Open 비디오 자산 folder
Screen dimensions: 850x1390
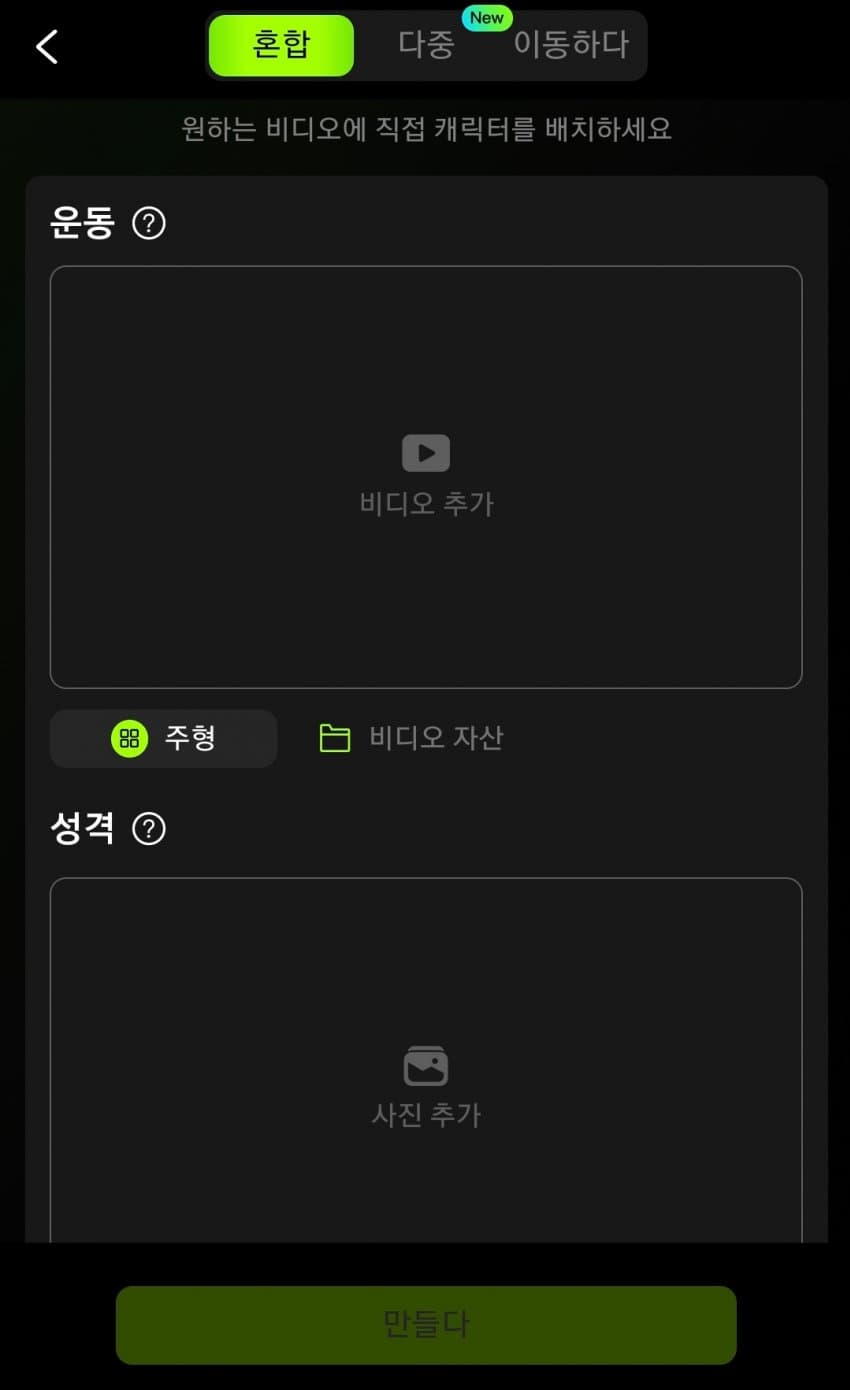pyautogui.click(x=411, y=739)
